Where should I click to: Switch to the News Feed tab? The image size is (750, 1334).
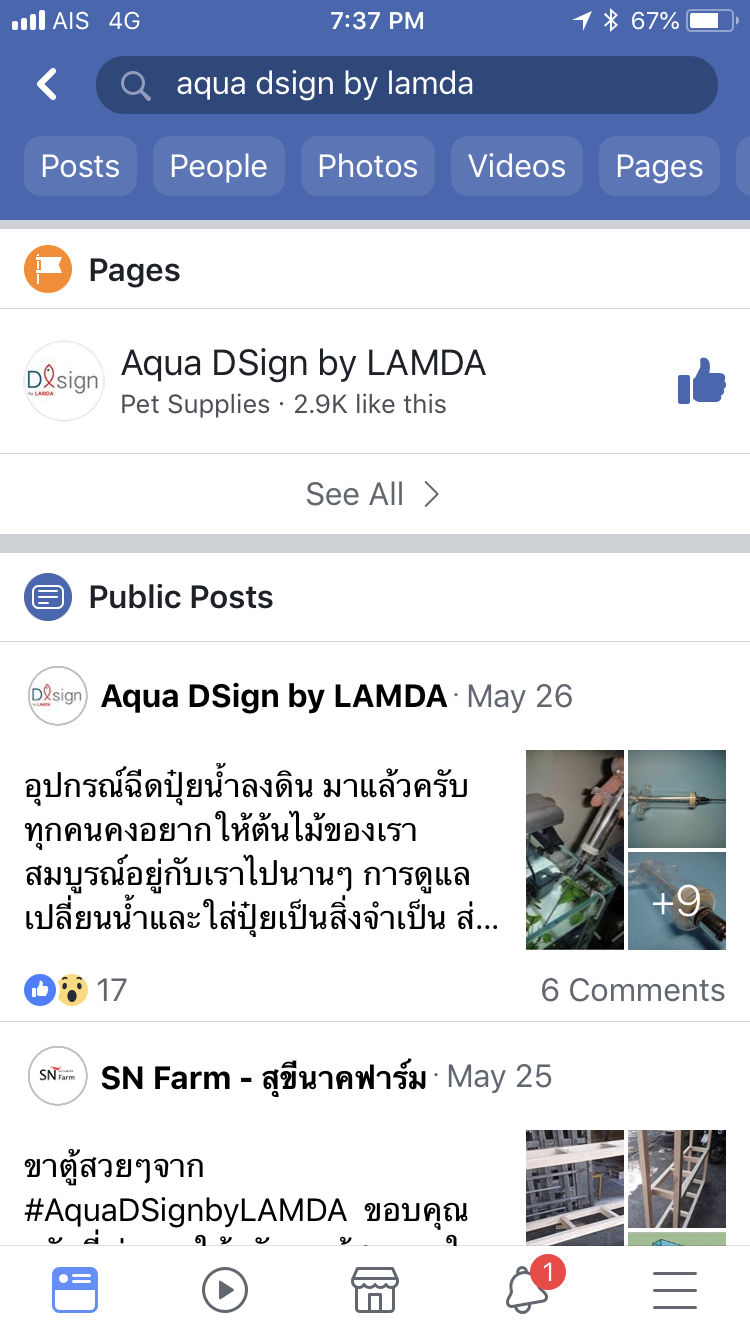75,1290
